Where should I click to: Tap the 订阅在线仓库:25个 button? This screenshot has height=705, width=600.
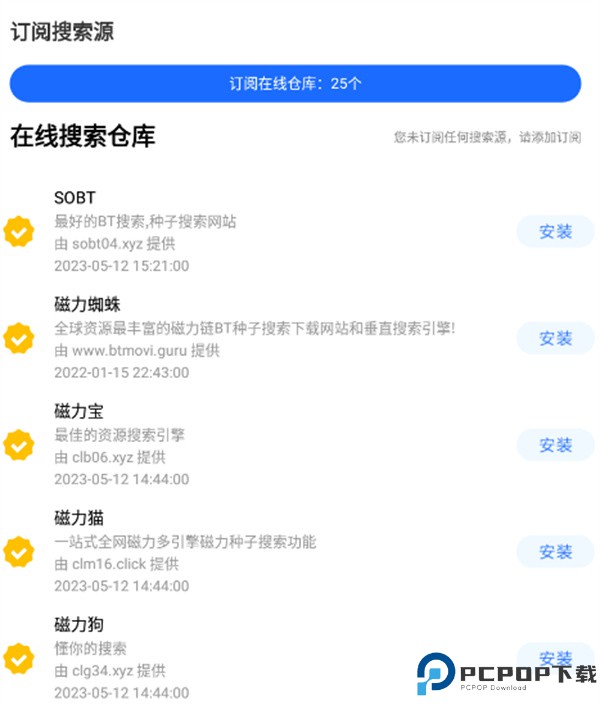295,83
